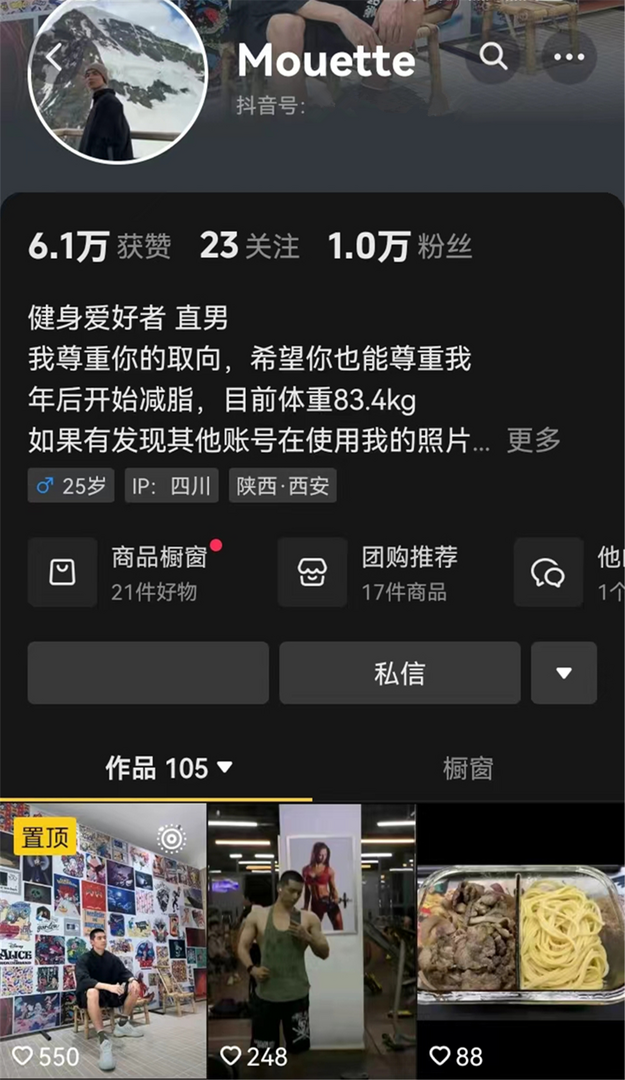
Task: Open the 商品橱窗 product showcase
Action: [140, 572]
